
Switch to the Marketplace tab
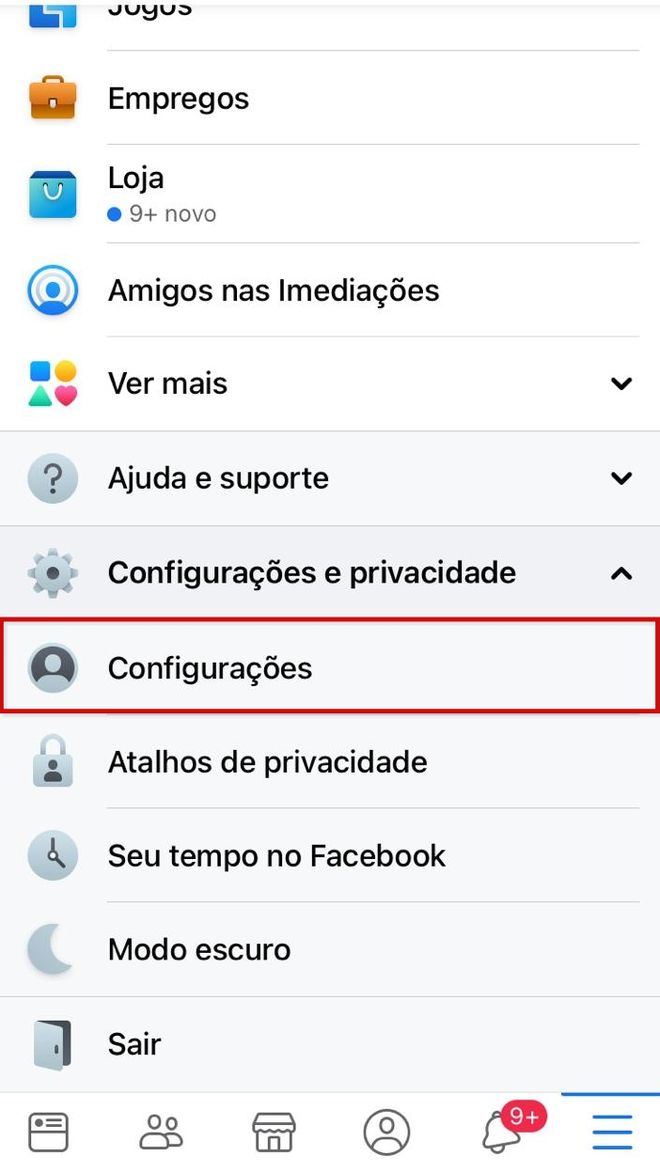274,1132
